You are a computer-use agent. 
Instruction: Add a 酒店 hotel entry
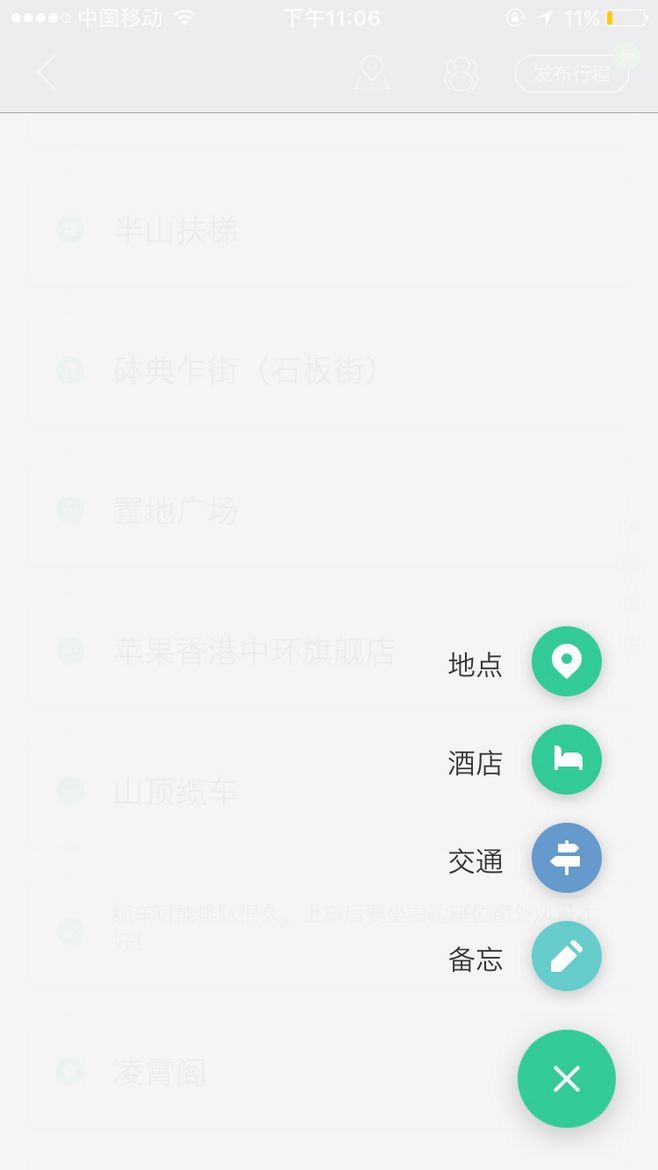[x=566, y=760]
